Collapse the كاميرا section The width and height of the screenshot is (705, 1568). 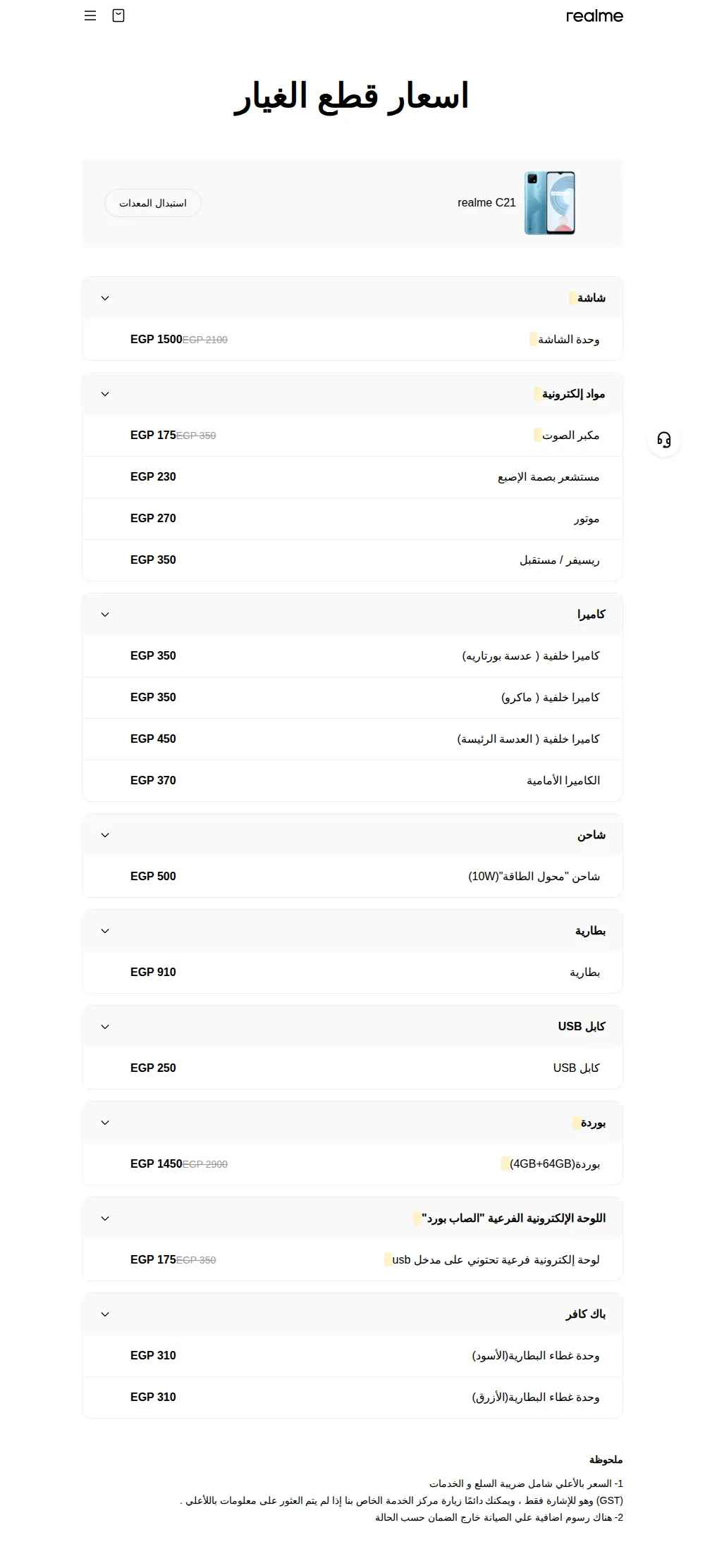352,615
